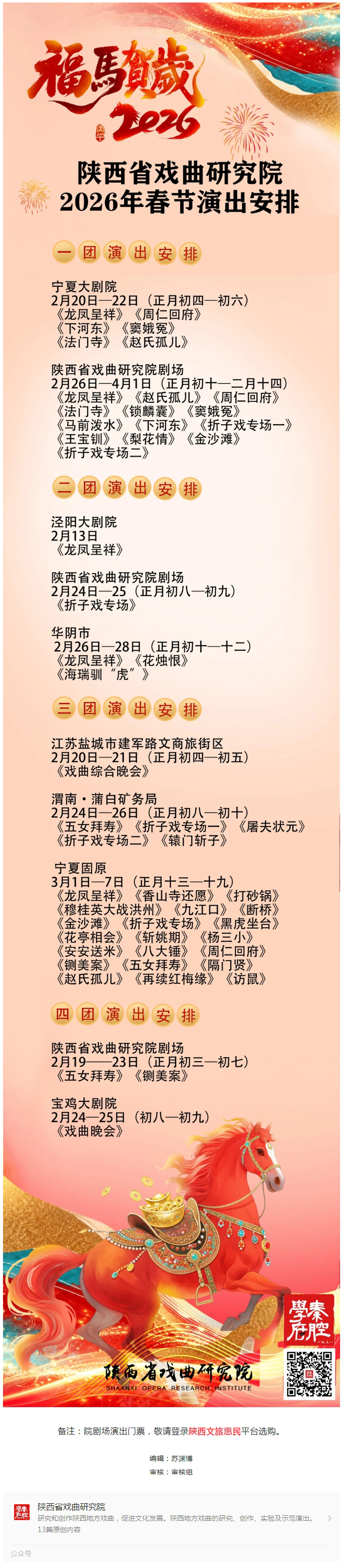View the 2026 春节演出安排 poster image

[171, 700]
